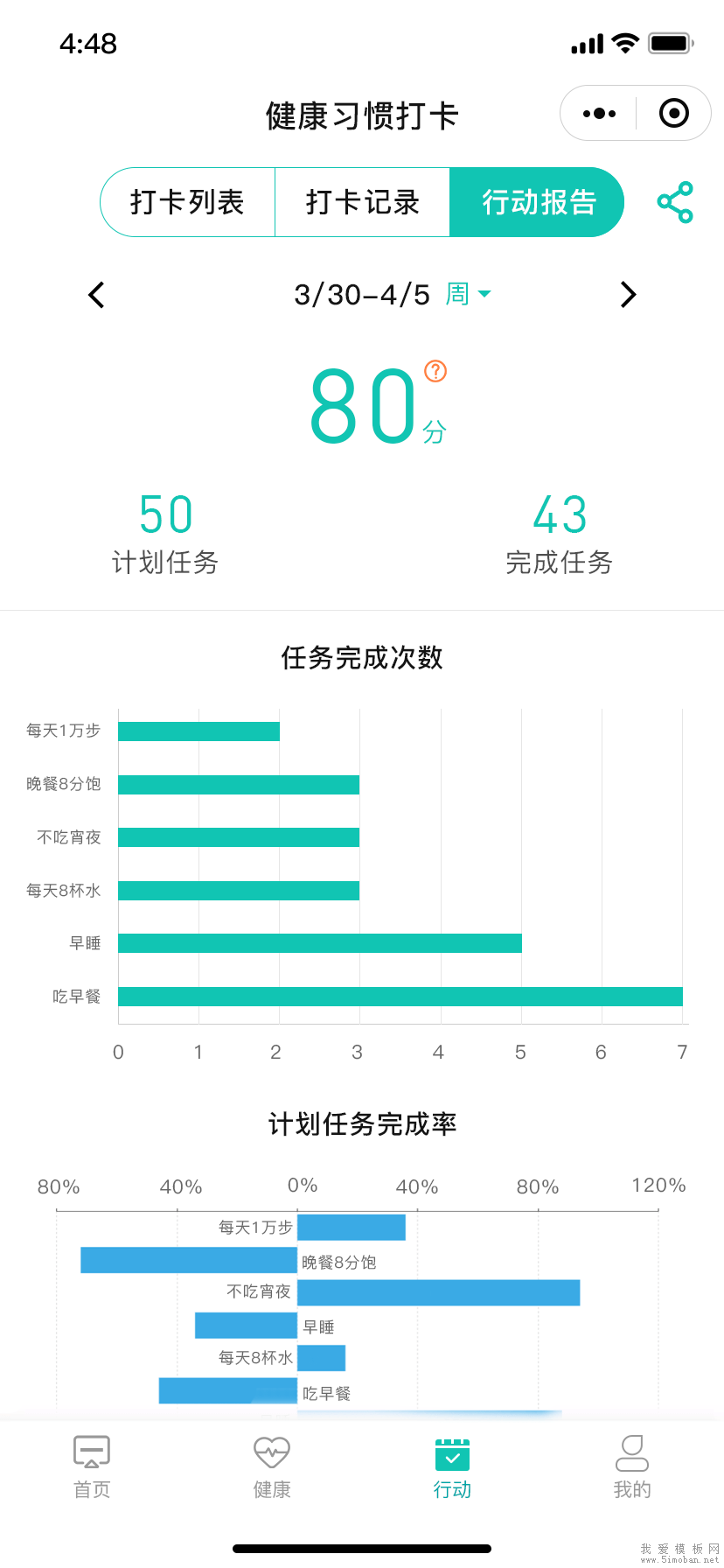The height and width of the screenshot is (1568, 724).
Task: Tap the orange question mark beside the score
Action: pos(435,371)
